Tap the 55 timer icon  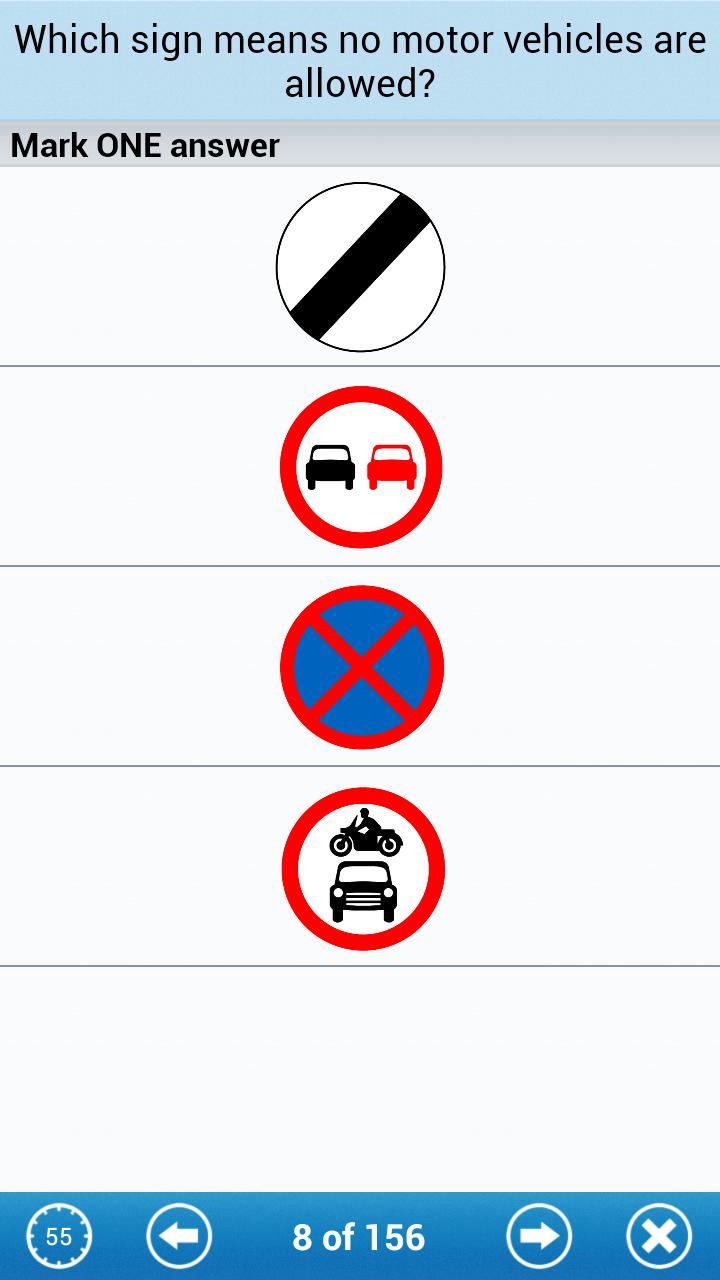[x=59, y=1237]
